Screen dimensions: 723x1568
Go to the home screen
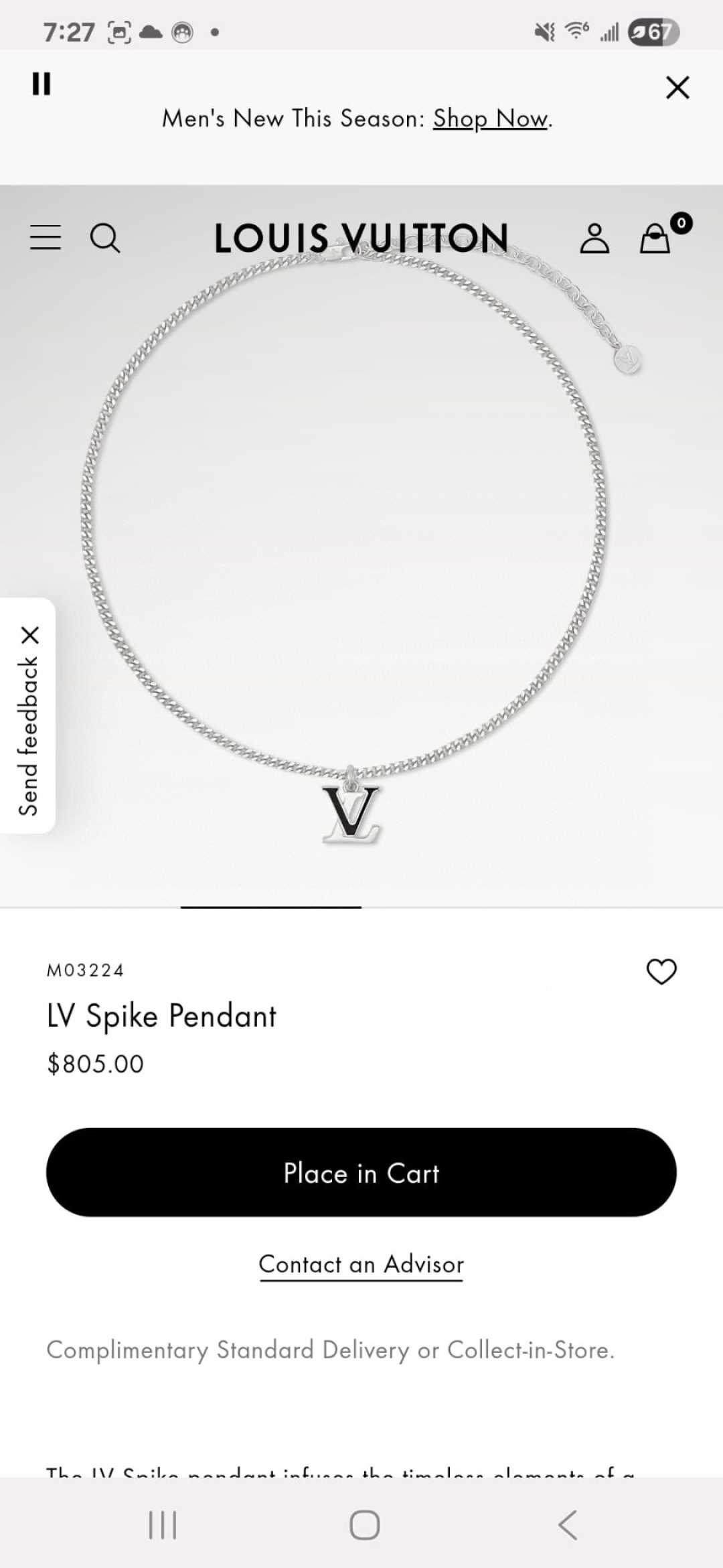coord(364,1525)
